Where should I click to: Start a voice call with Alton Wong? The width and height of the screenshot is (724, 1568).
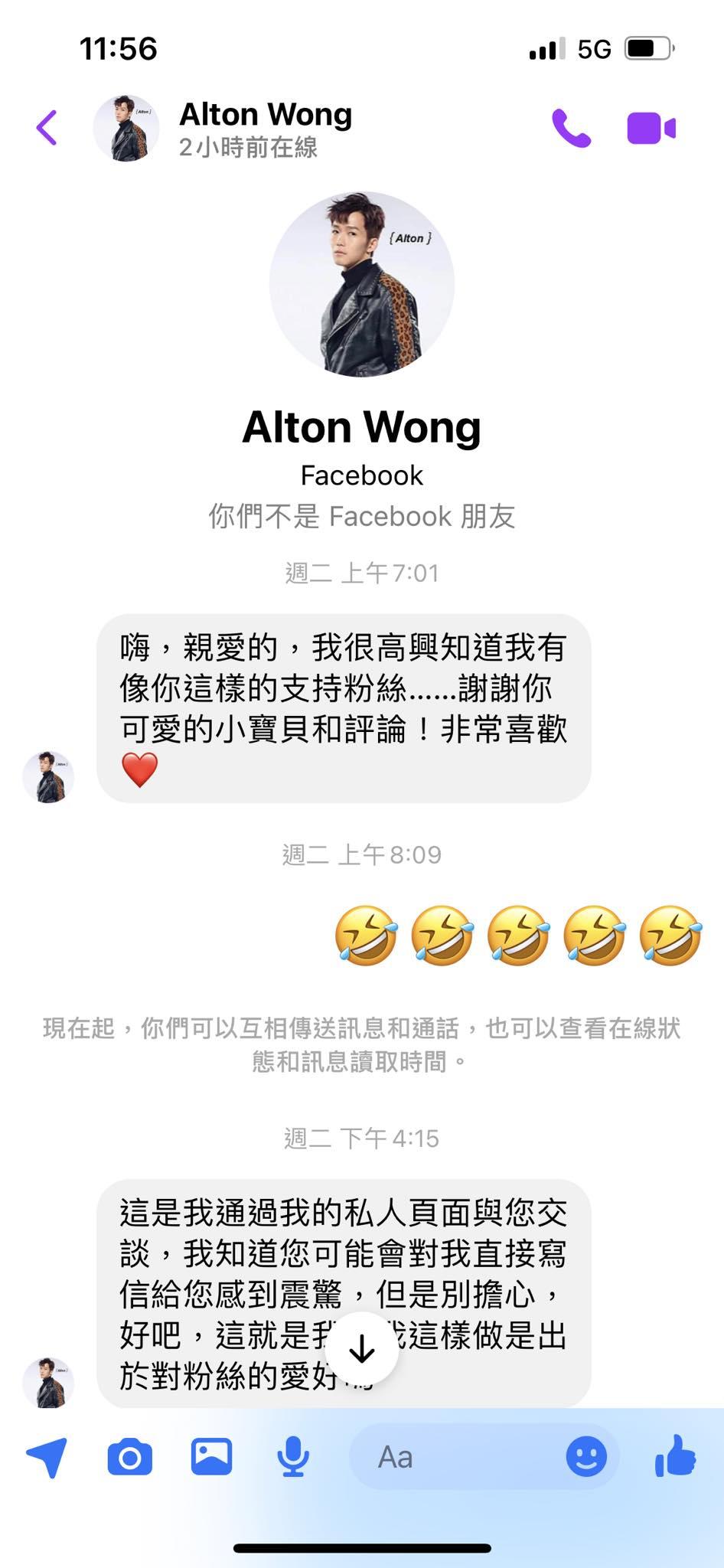[x=571, y=128]
